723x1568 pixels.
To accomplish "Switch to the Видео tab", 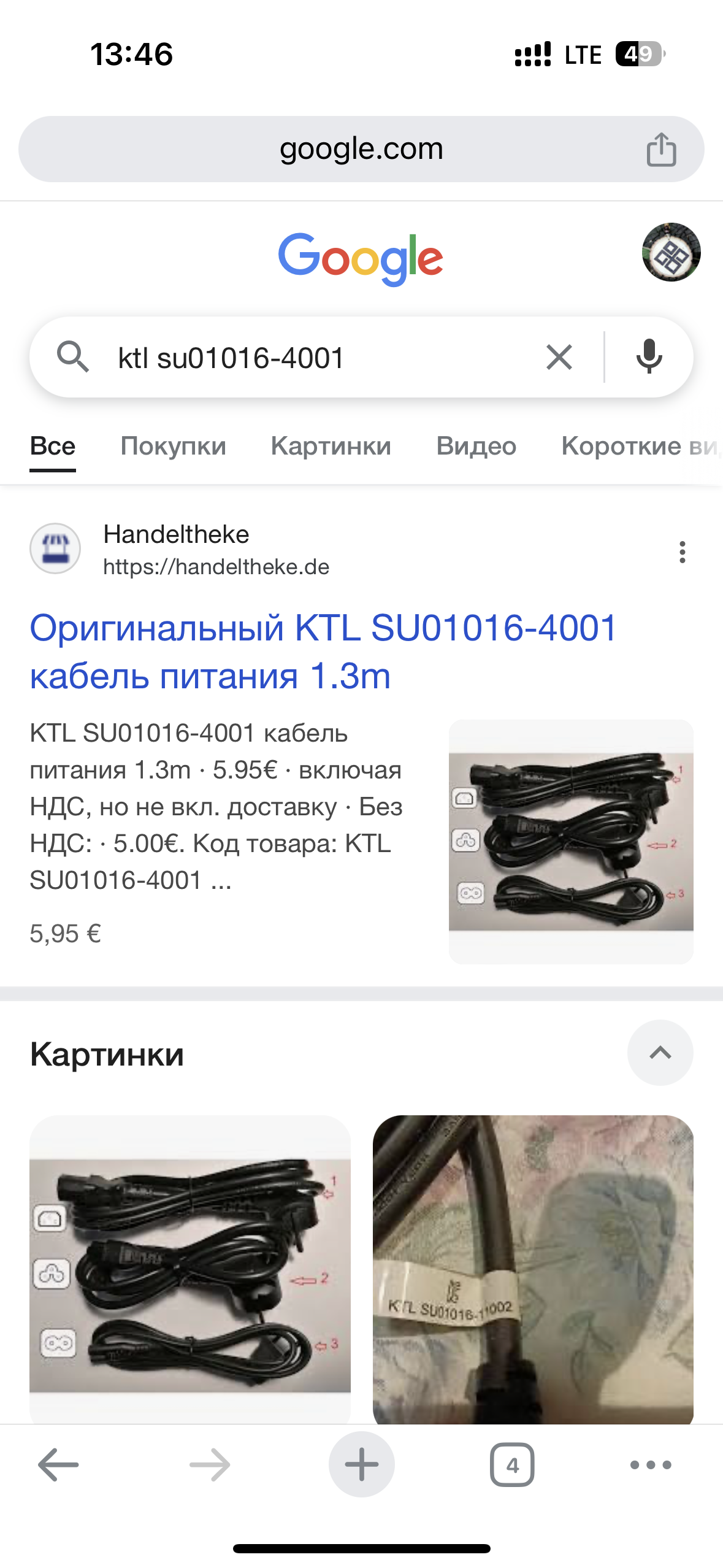I will pyautogui.click(x=476, y=446).
